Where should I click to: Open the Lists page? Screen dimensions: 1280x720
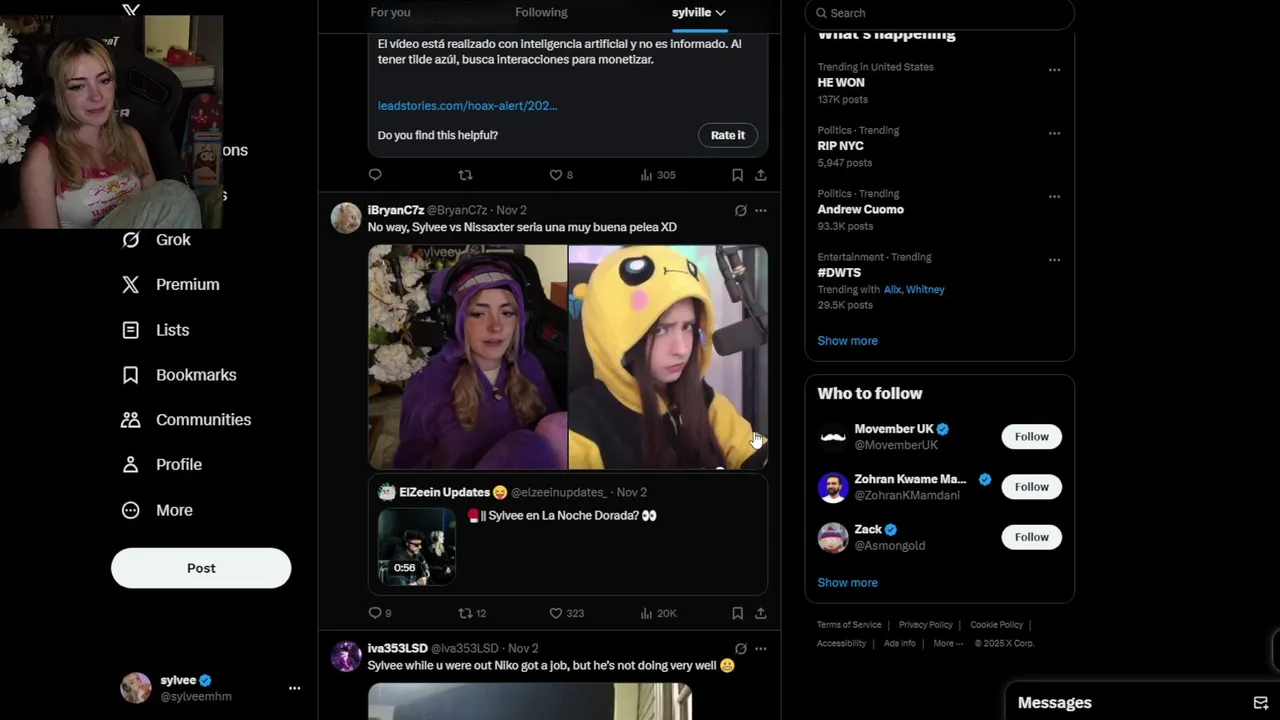[171, 330]
